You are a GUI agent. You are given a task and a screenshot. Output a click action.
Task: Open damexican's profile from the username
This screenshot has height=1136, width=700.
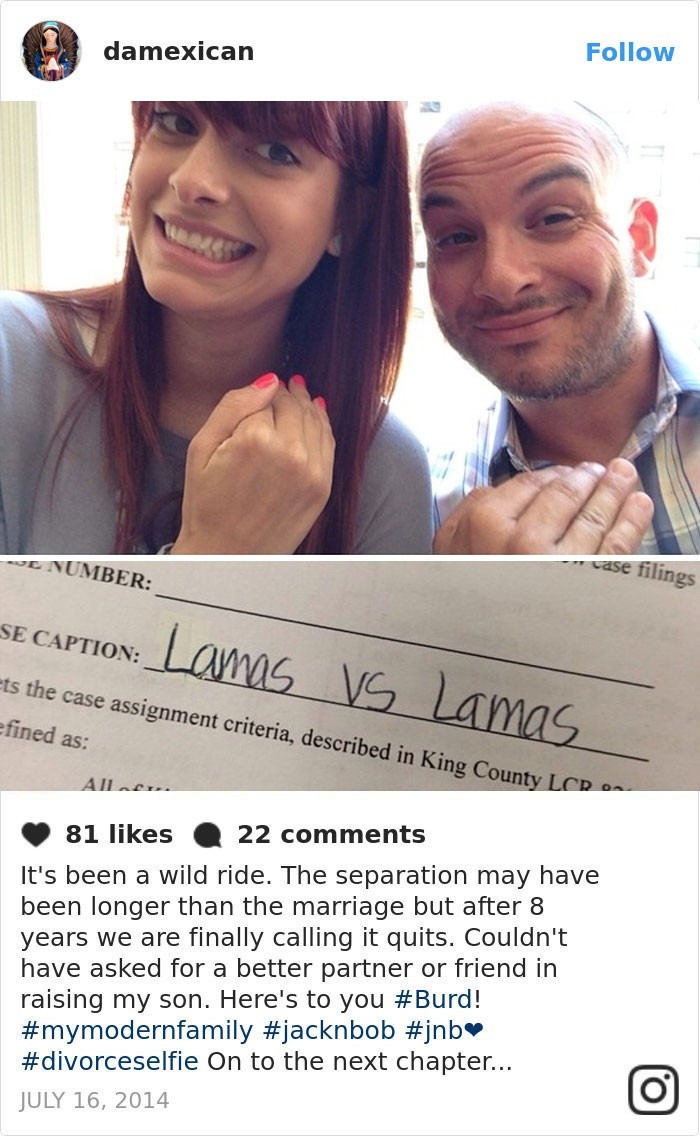click(x=178, y=51)
